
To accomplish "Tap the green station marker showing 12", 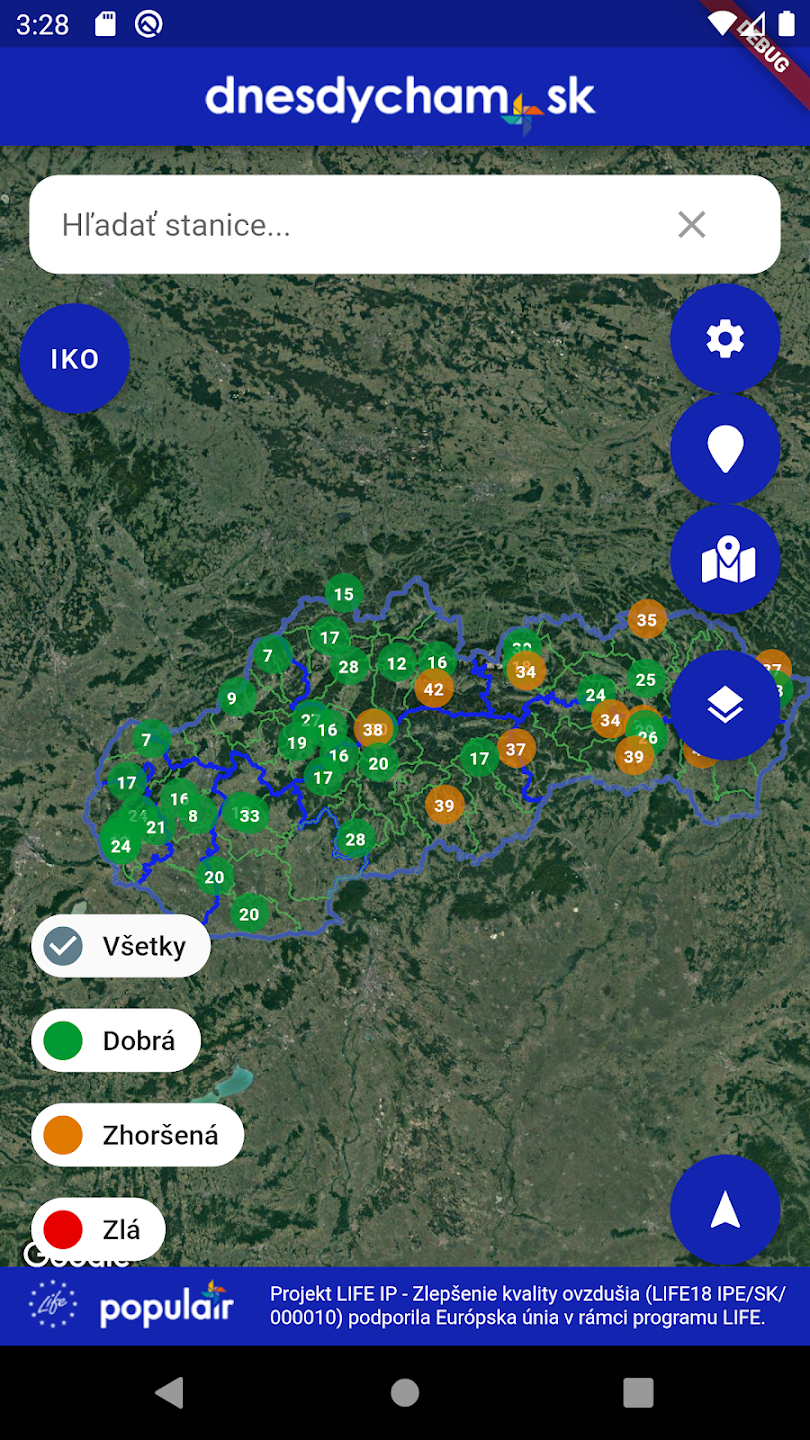I will pos(397,663).
